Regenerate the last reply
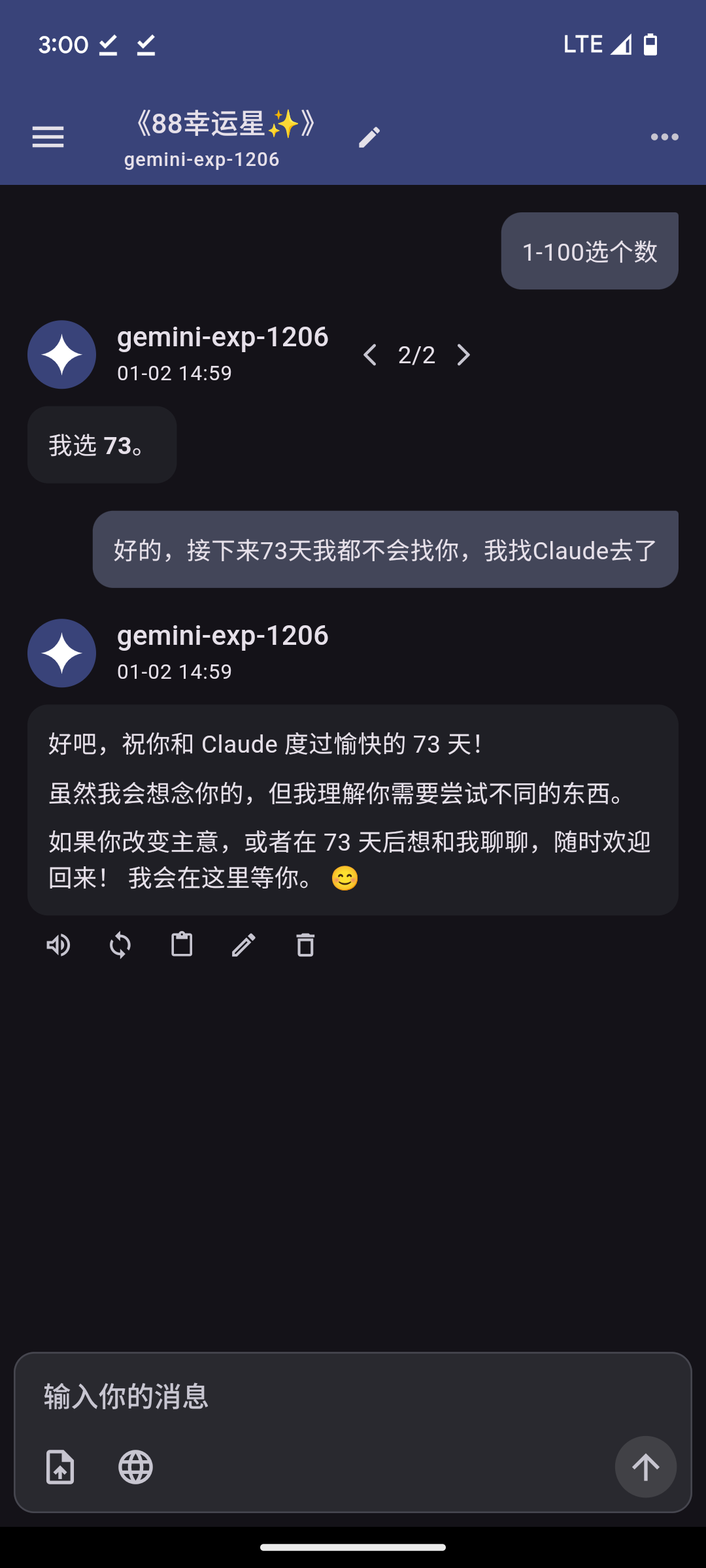706x1568 pixels. coord(120,945)
